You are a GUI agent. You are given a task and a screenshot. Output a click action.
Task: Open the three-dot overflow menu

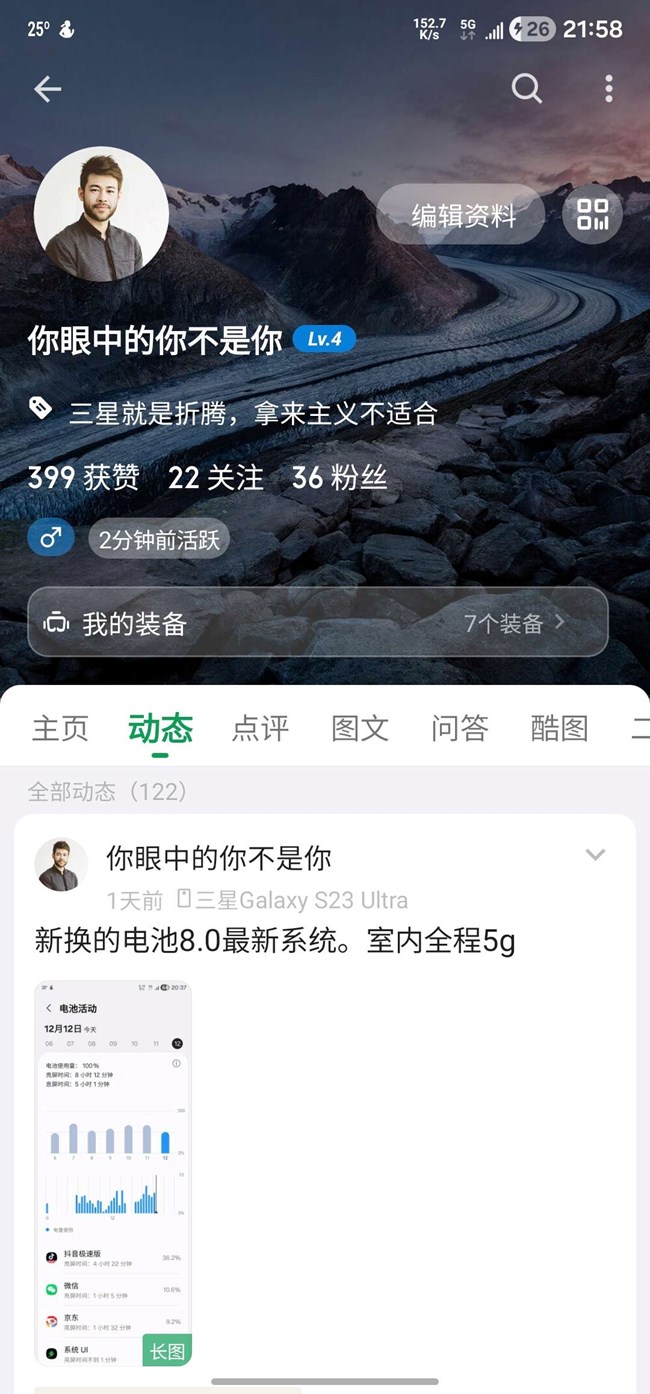tap(608, 89)
